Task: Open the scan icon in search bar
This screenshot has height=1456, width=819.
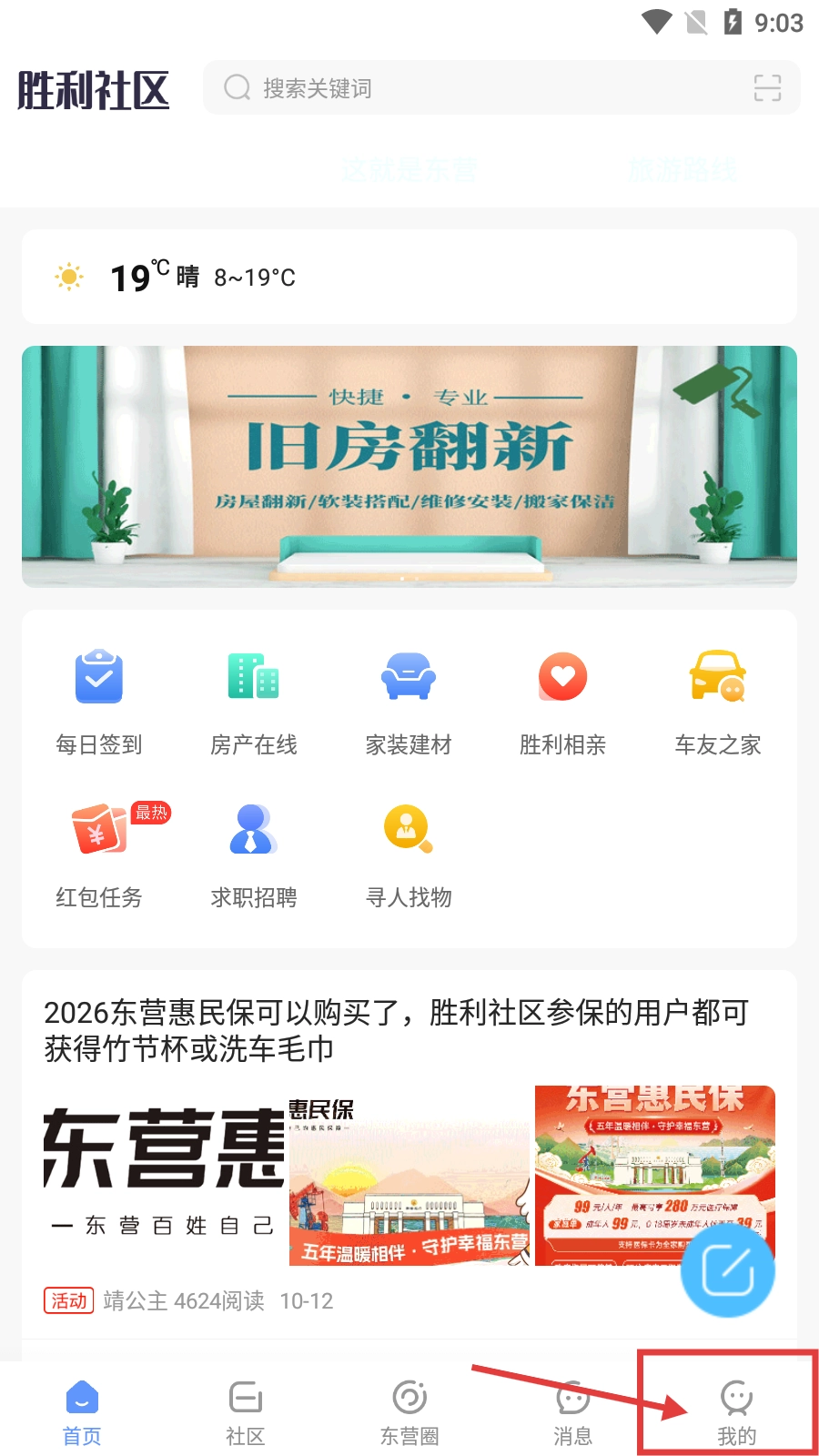Action: tap(767, 88)
